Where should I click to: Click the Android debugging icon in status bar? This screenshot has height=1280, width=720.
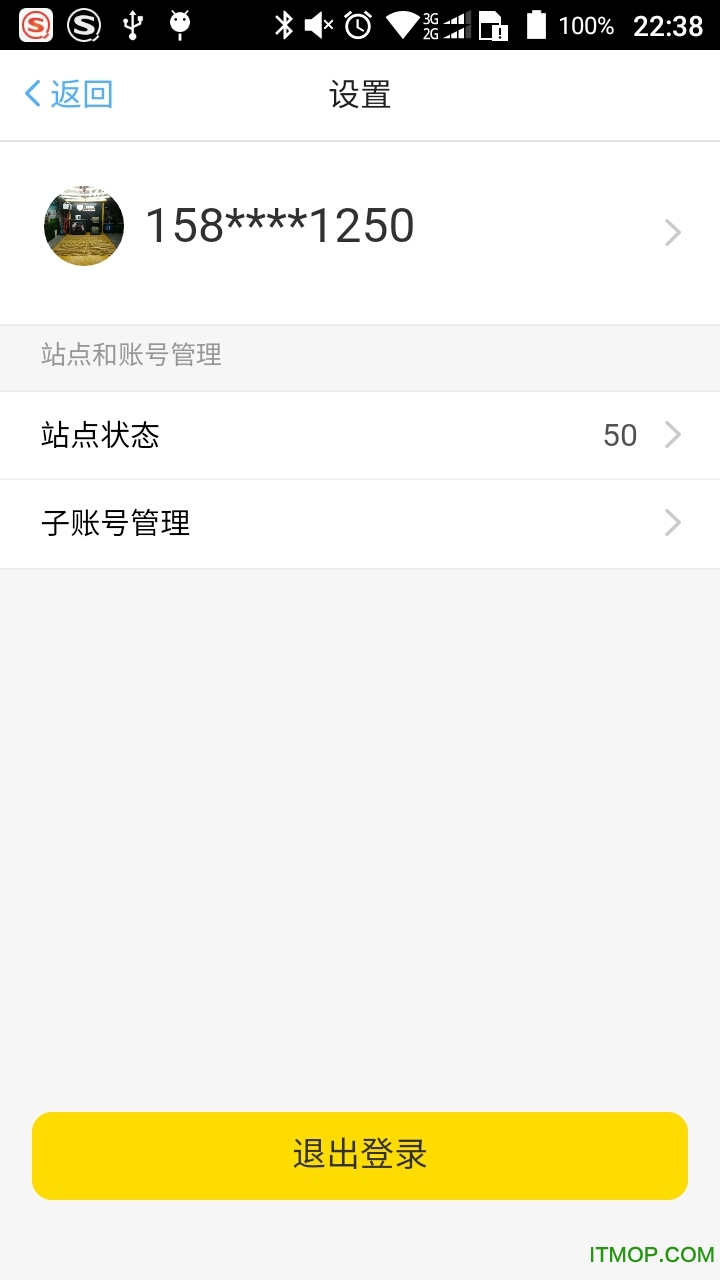(x=180, y=25)
